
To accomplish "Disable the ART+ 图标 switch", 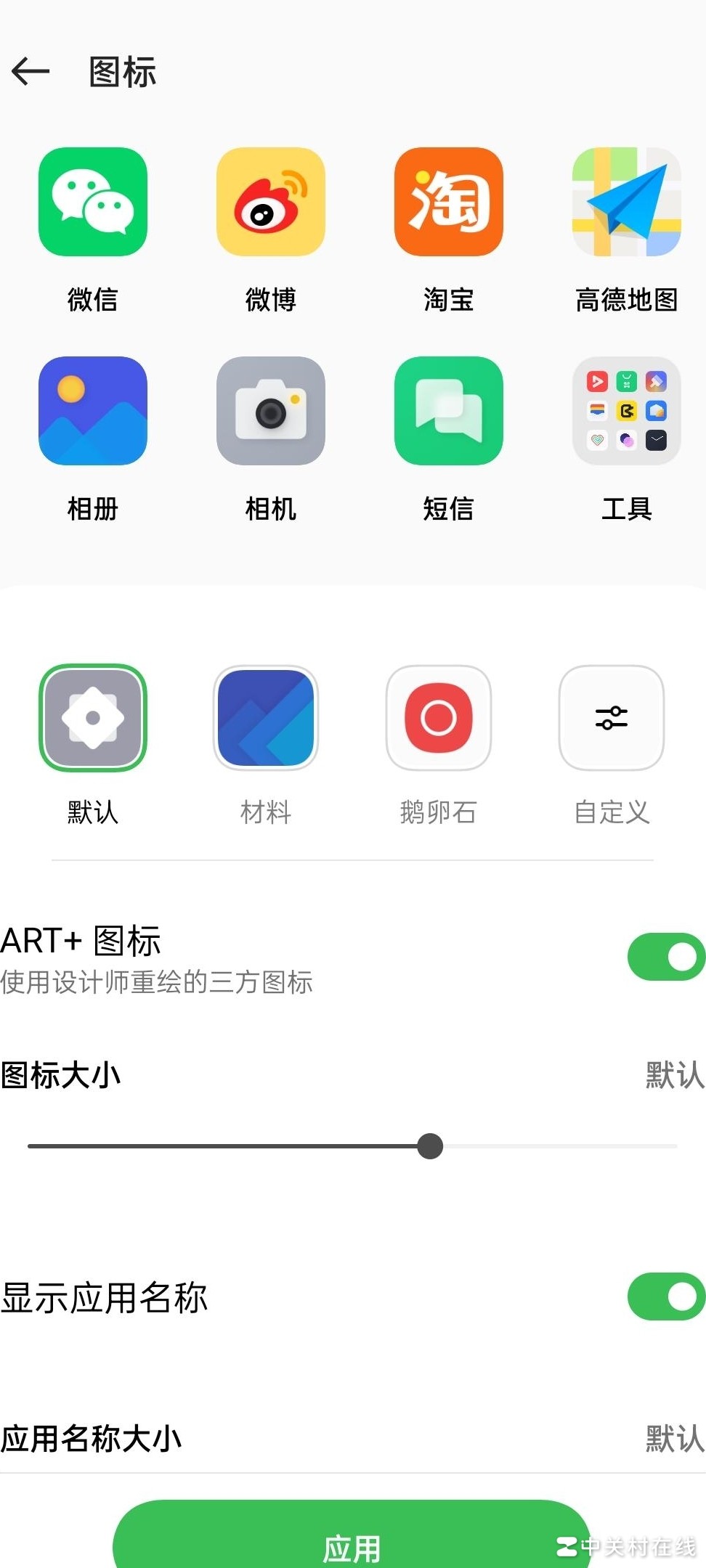I will point(665,957).
